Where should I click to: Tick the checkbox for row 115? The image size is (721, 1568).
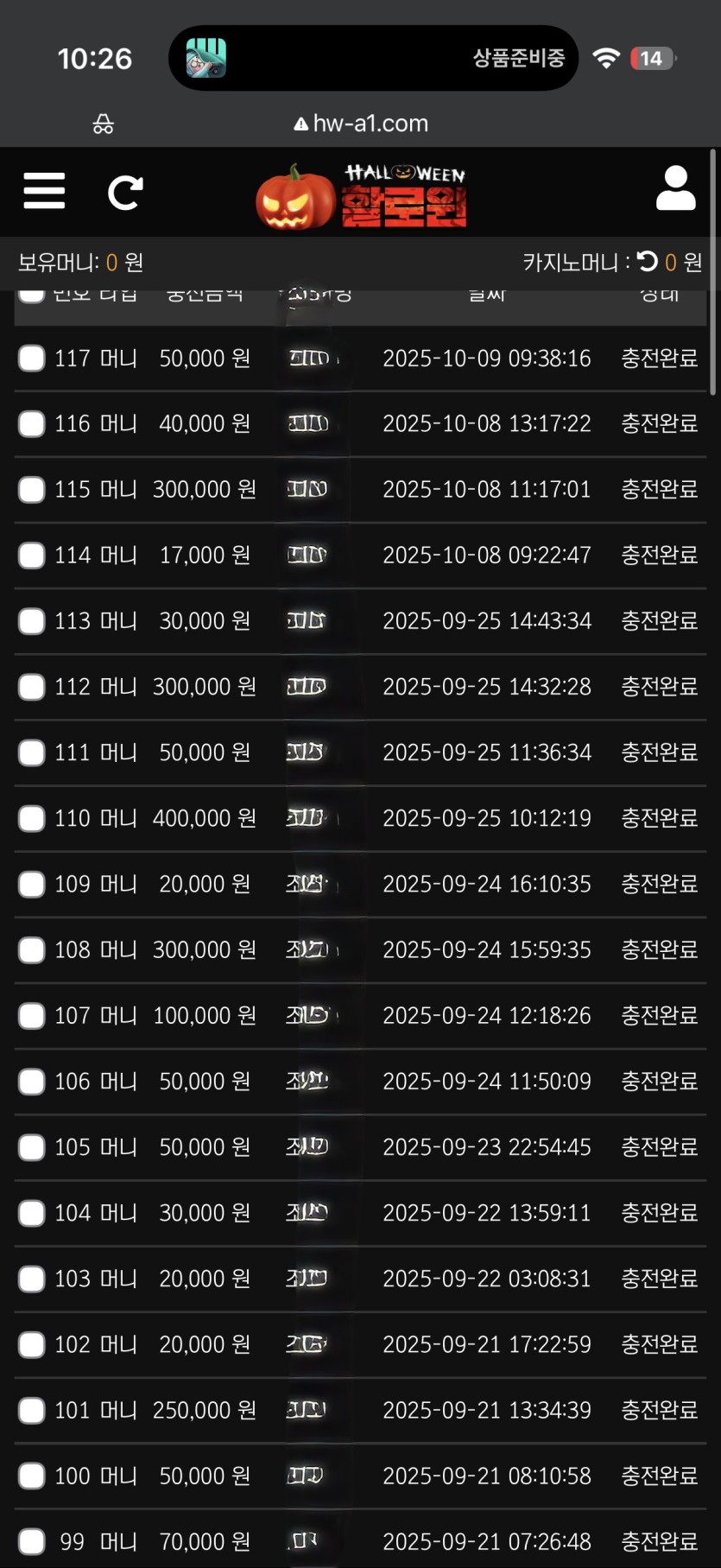[32, 490]
